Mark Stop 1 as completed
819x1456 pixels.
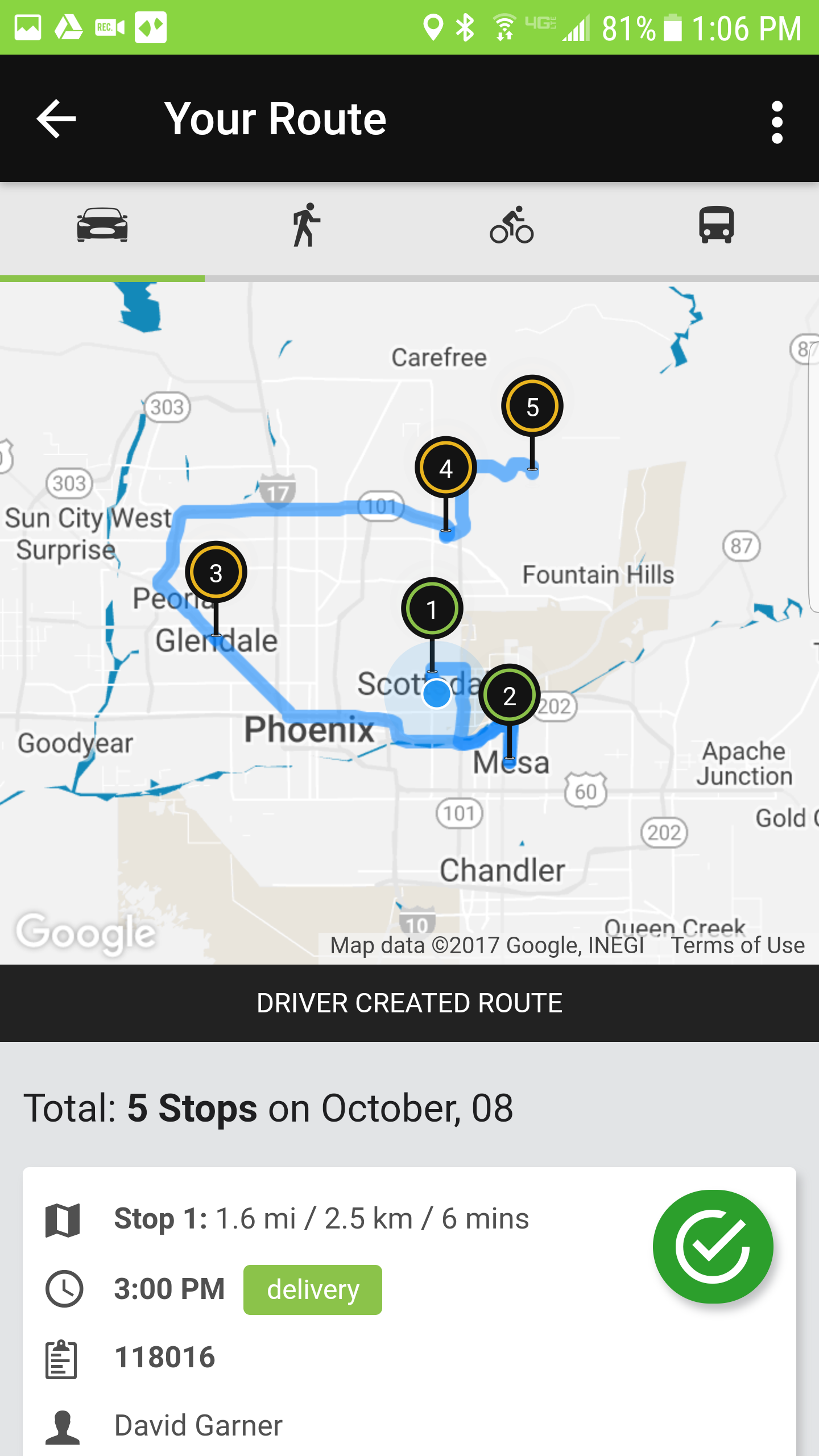click(713, 1246)
